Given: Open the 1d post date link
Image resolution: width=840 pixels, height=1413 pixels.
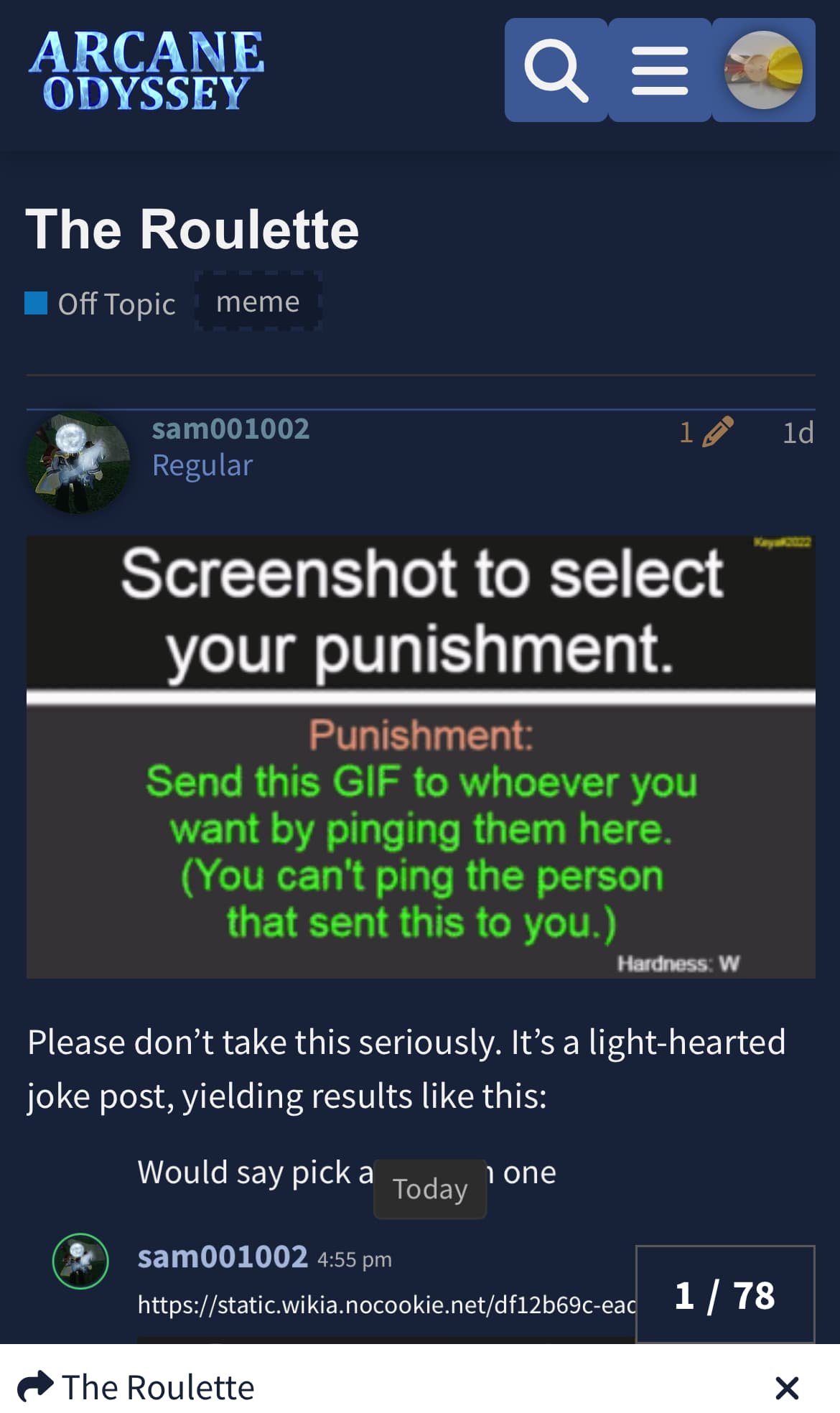Looking at the screenshot, I should click(798, 433).
